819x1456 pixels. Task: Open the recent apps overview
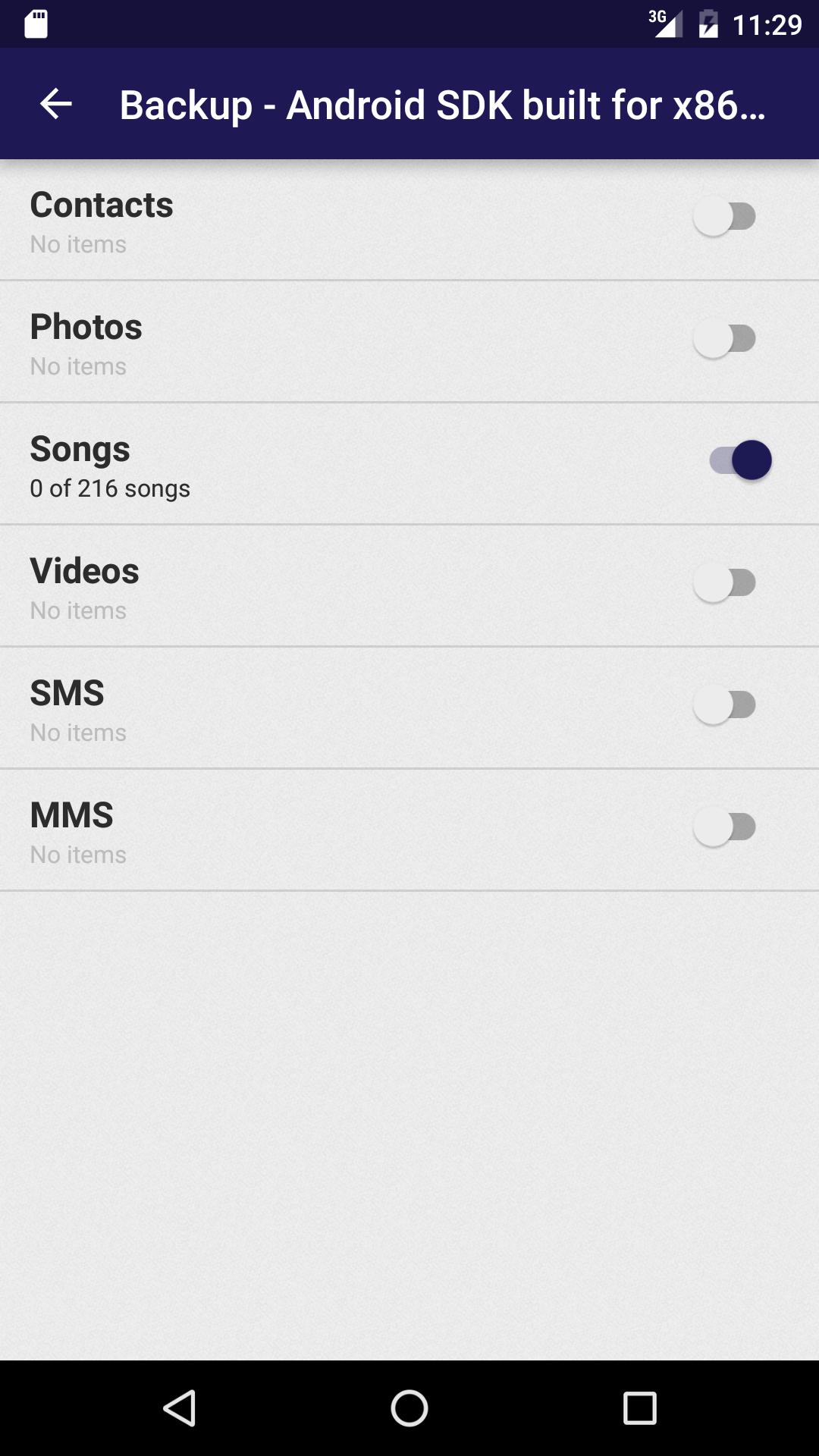(x=639, y=1408)
